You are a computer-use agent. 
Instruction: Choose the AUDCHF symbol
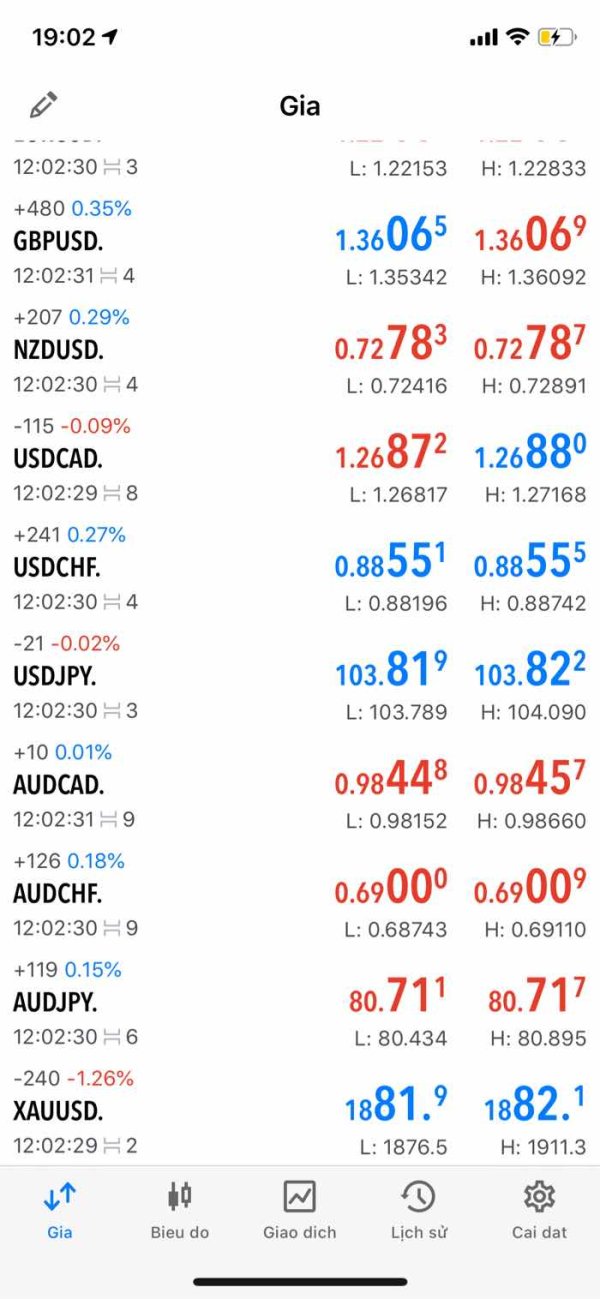(x=300, y=894)
